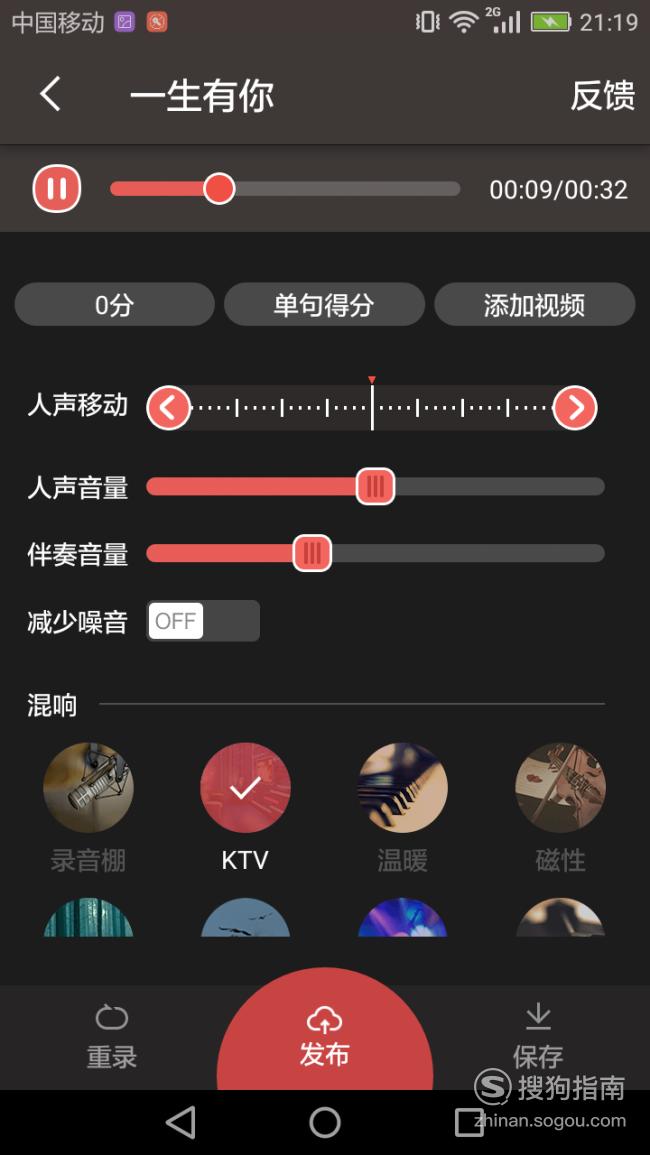Tap 重录 to re-record the song

pyautogui.click(x=112, y=1038)
